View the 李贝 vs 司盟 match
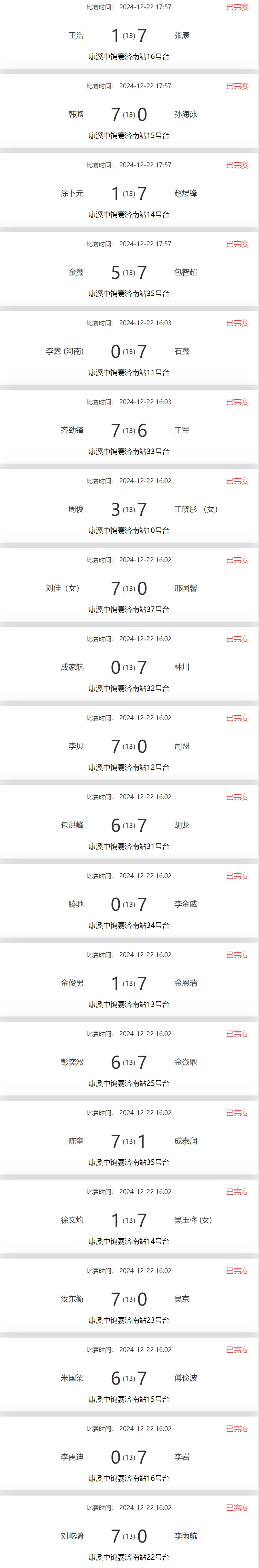 [129, 746]
